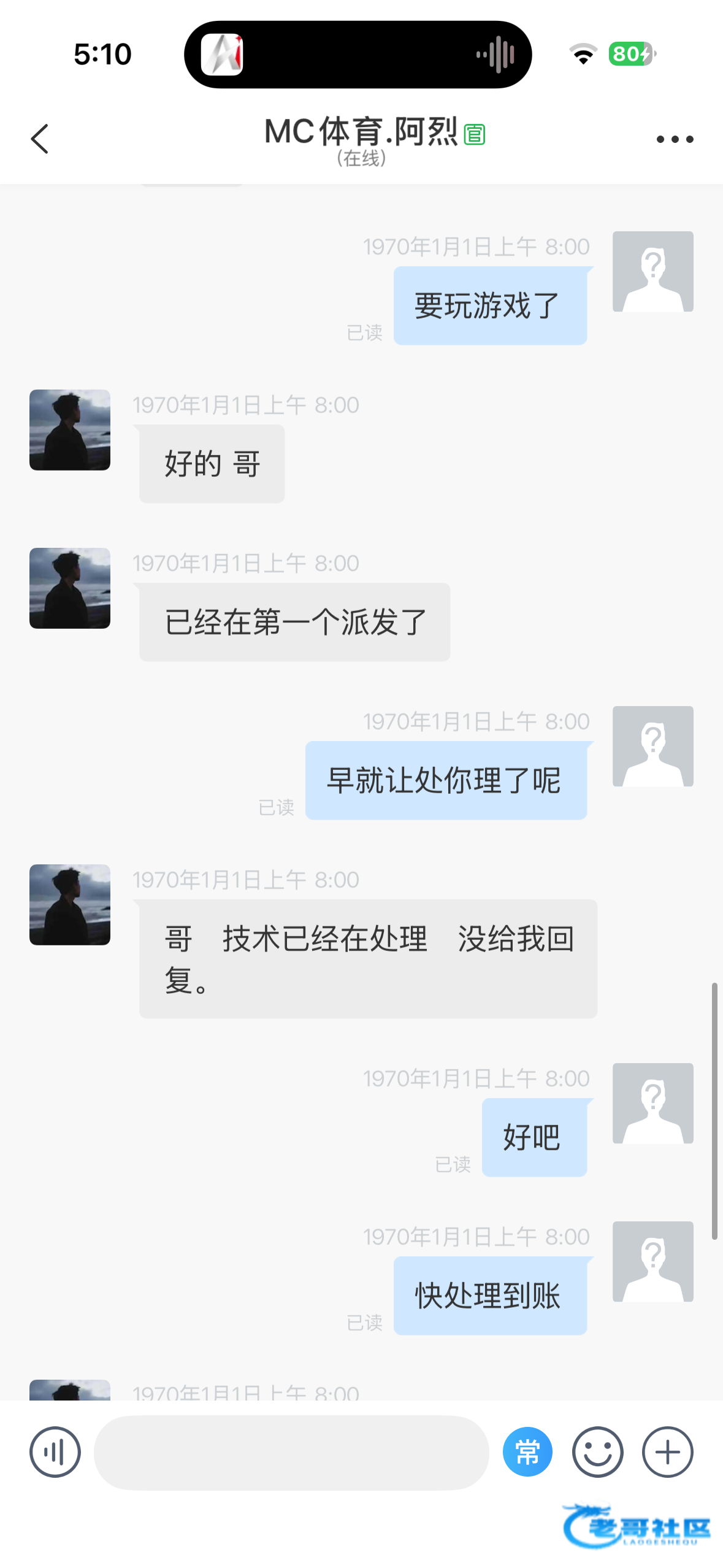View contact's avatar beside 好的 哥
Image resolution: width=723 pixels, height=1568 pixels.
(70, 430)
